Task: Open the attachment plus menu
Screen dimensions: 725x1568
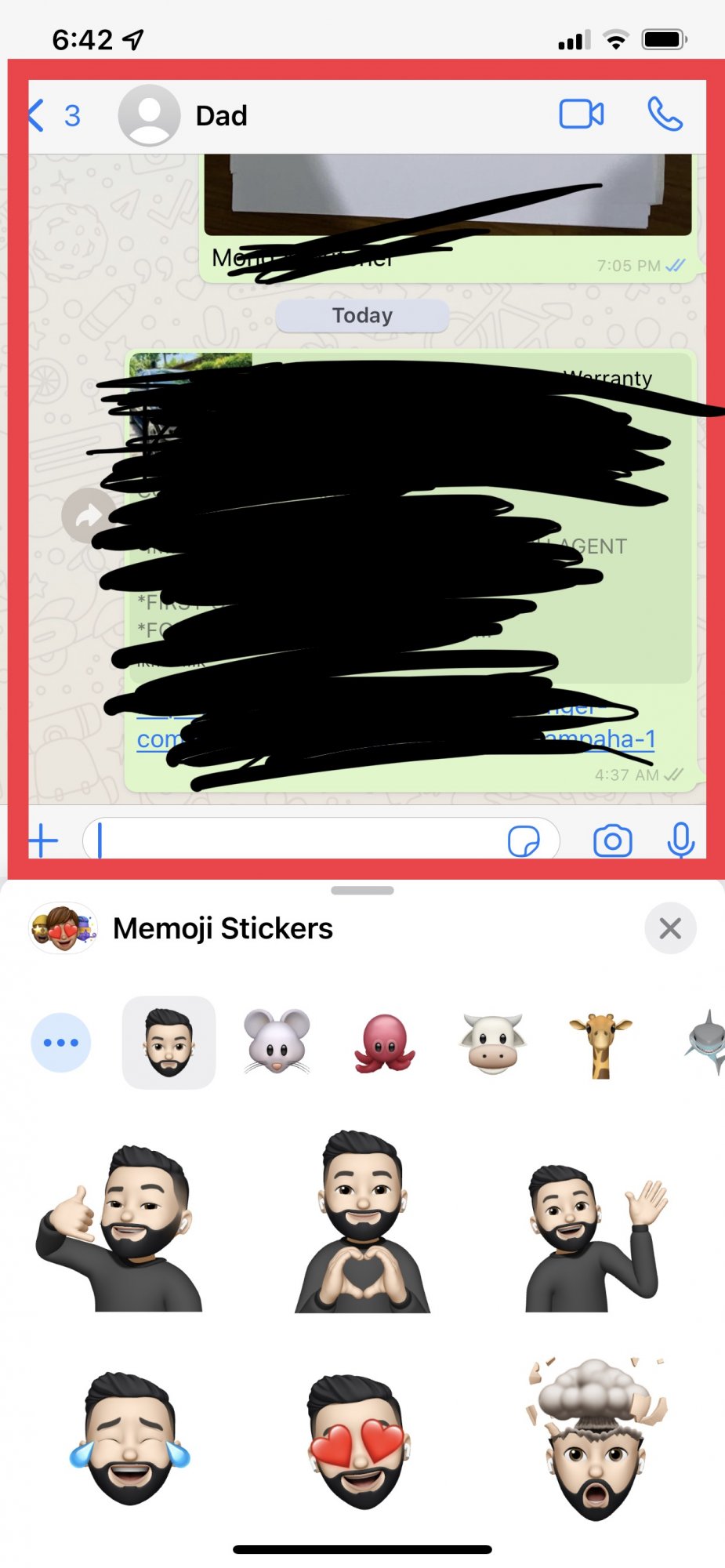Action: (44, 840)
